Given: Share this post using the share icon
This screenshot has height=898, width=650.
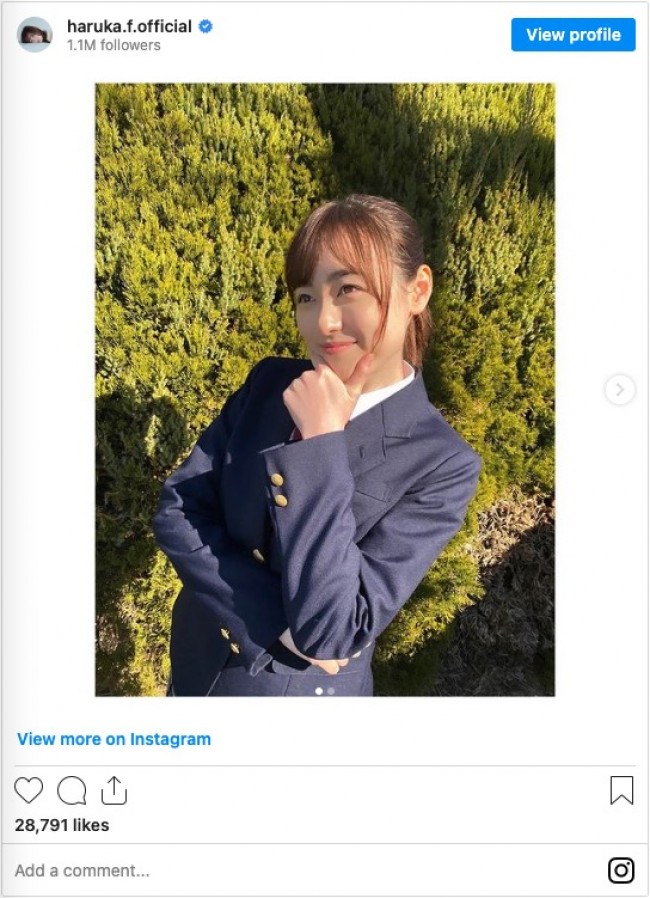Looking at the screenshot, I should click(114, 791).
